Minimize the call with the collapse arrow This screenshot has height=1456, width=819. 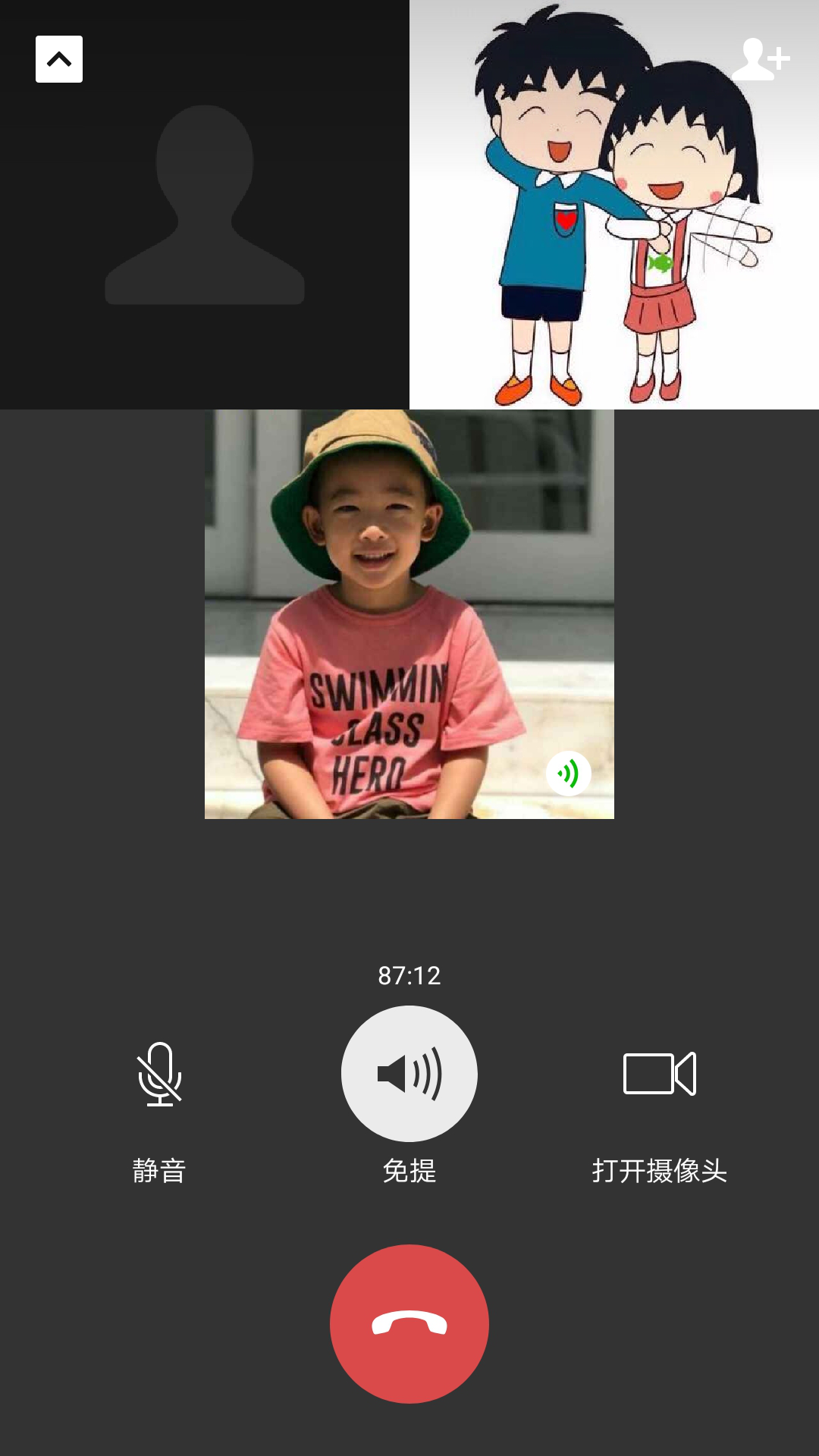point(59,59)
